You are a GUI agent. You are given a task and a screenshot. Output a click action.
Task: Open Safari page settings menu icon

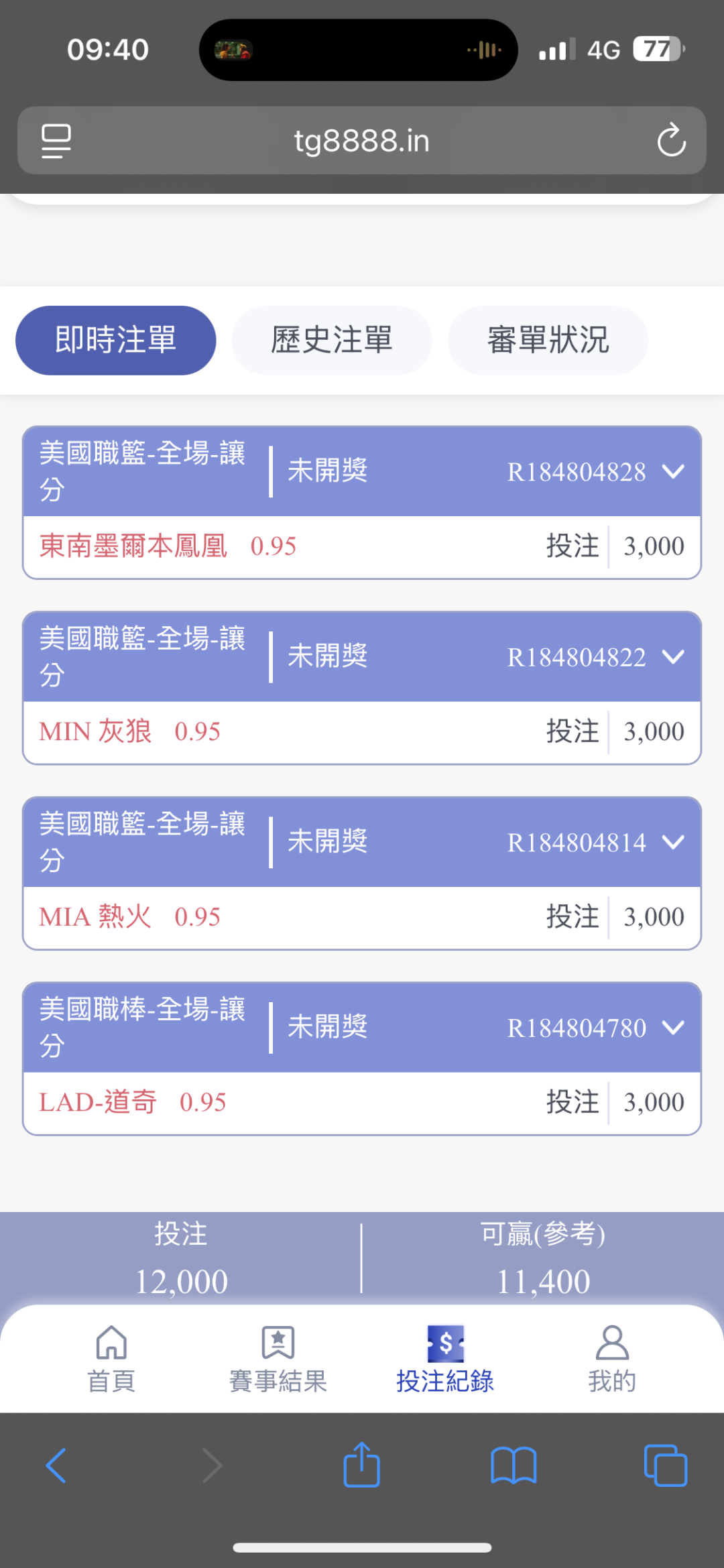tap(56, 141)
